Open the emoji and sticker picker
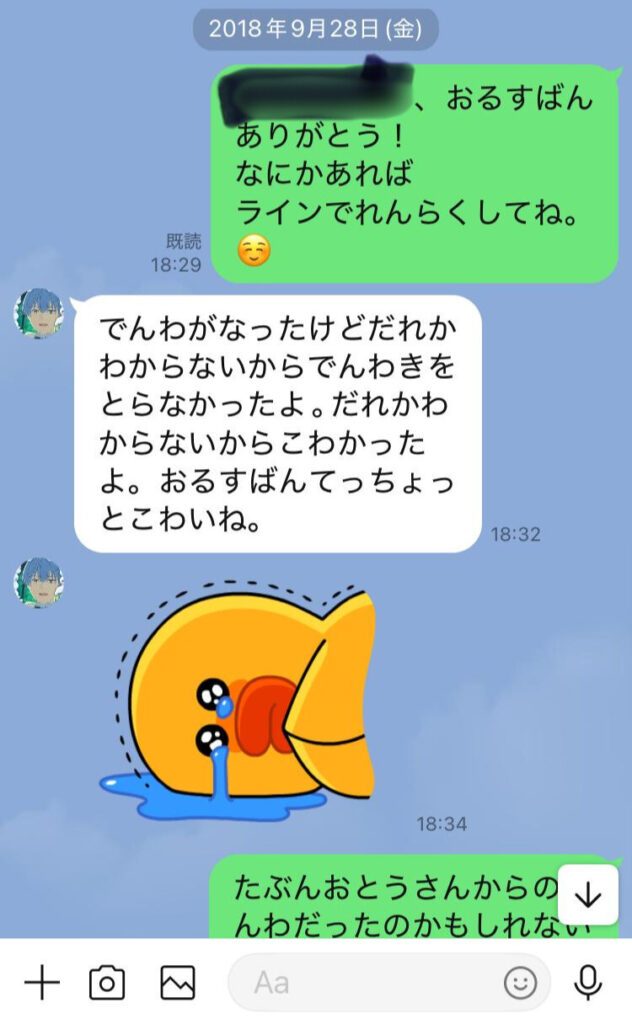Image resolution: width=632 pixels, height=1024 pixels. pyautogui.click(x=520, y=984)
